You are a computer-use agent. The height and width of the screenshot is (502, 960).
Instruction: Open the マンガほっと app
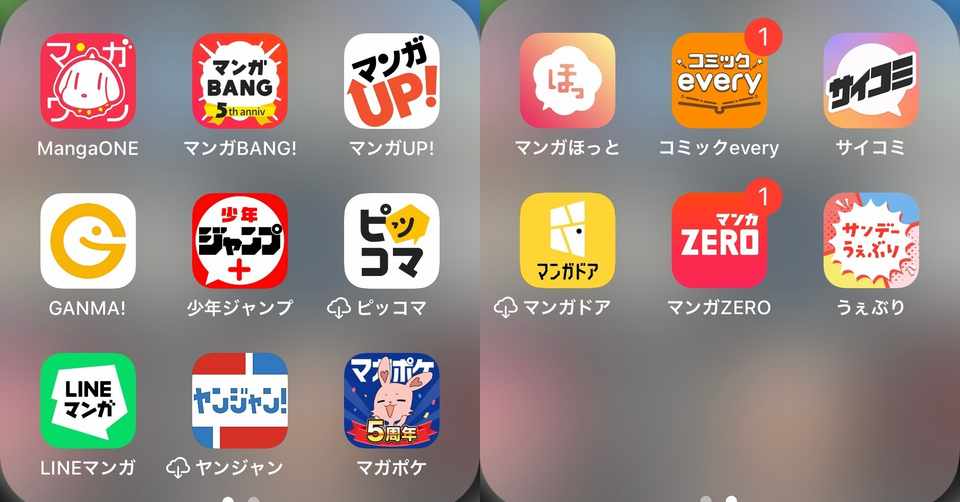point(568,81)
